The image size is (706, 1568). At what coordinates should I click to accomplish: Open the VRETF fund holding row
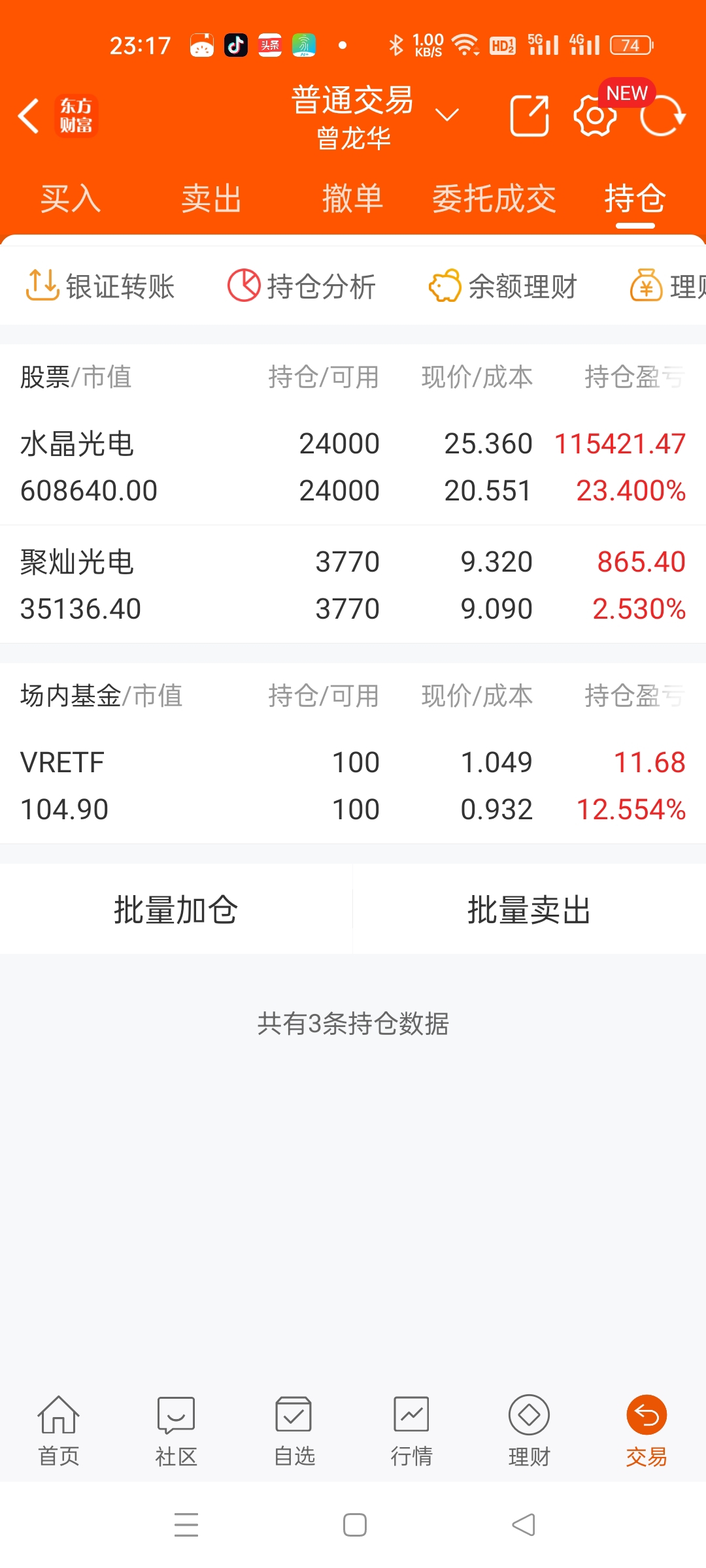353,785
